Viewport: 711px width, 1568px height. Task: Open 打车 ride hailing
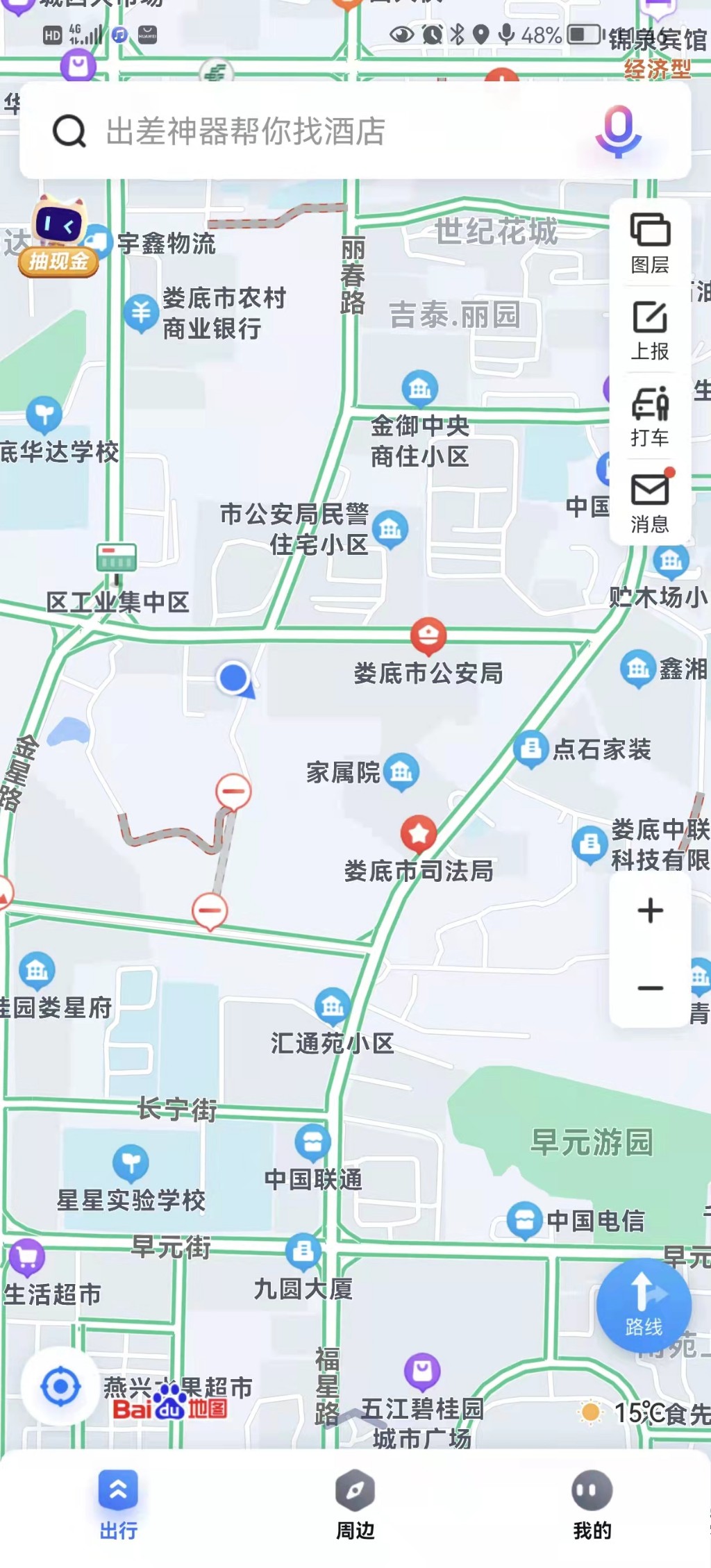tap(650, 416)
